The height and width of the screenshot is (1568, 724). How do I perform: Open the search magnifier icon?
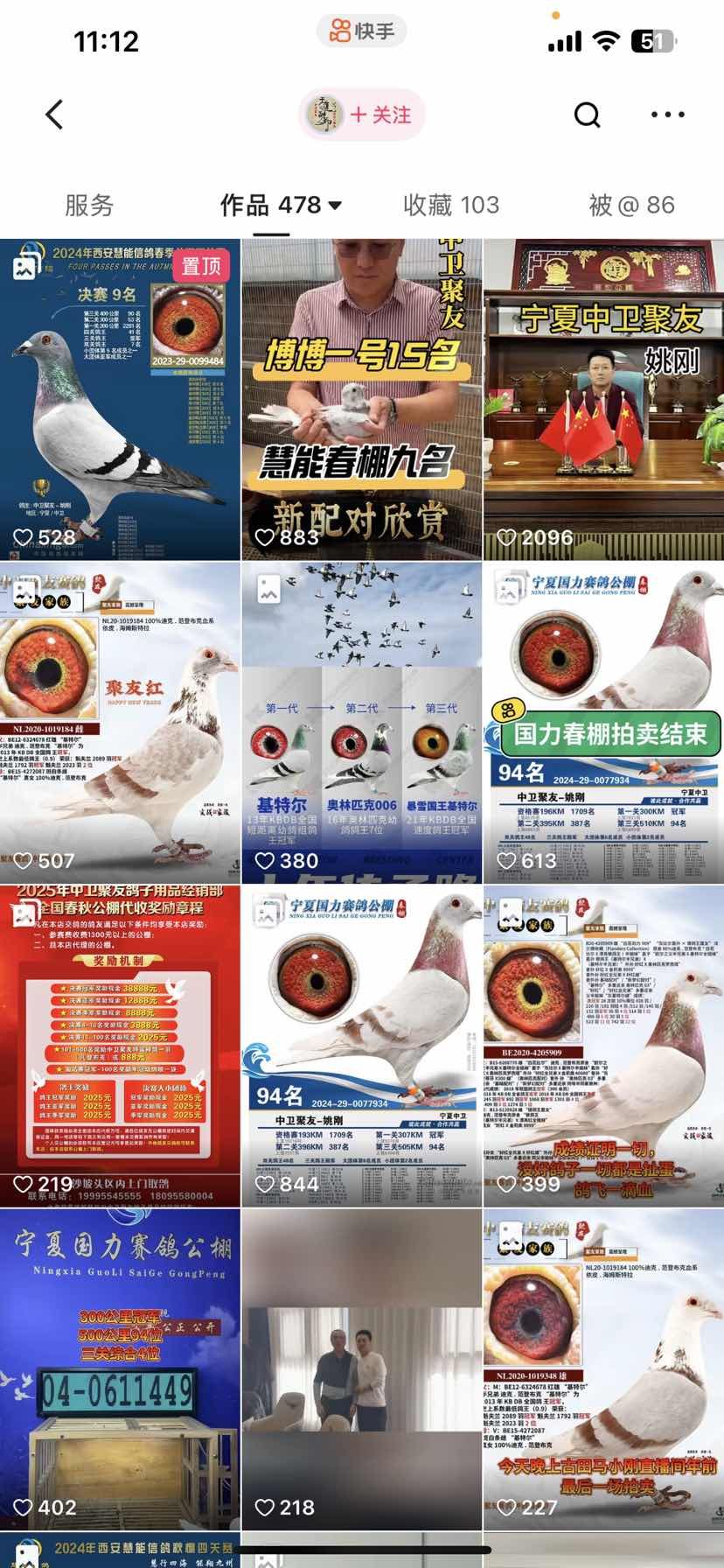coord(587,115)
